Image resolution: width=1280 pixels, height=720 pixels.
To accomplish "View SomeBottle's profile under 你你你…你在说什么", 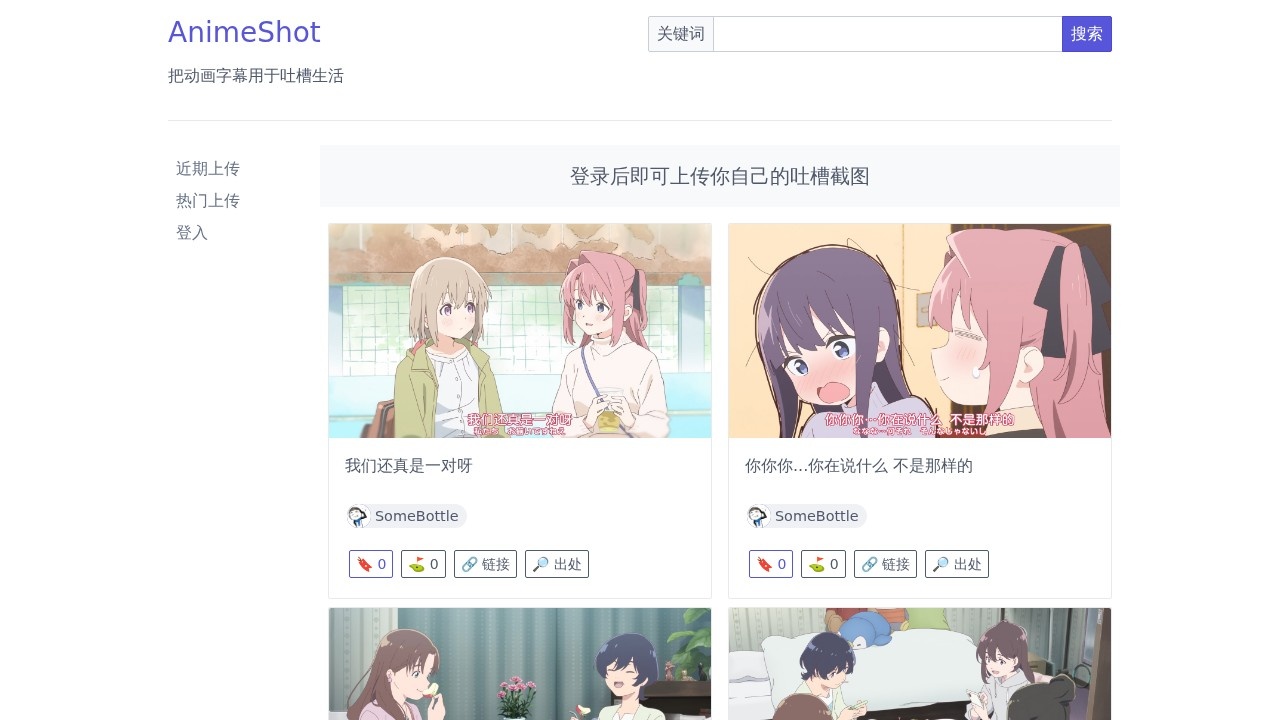I will click(x=806, y=516).
